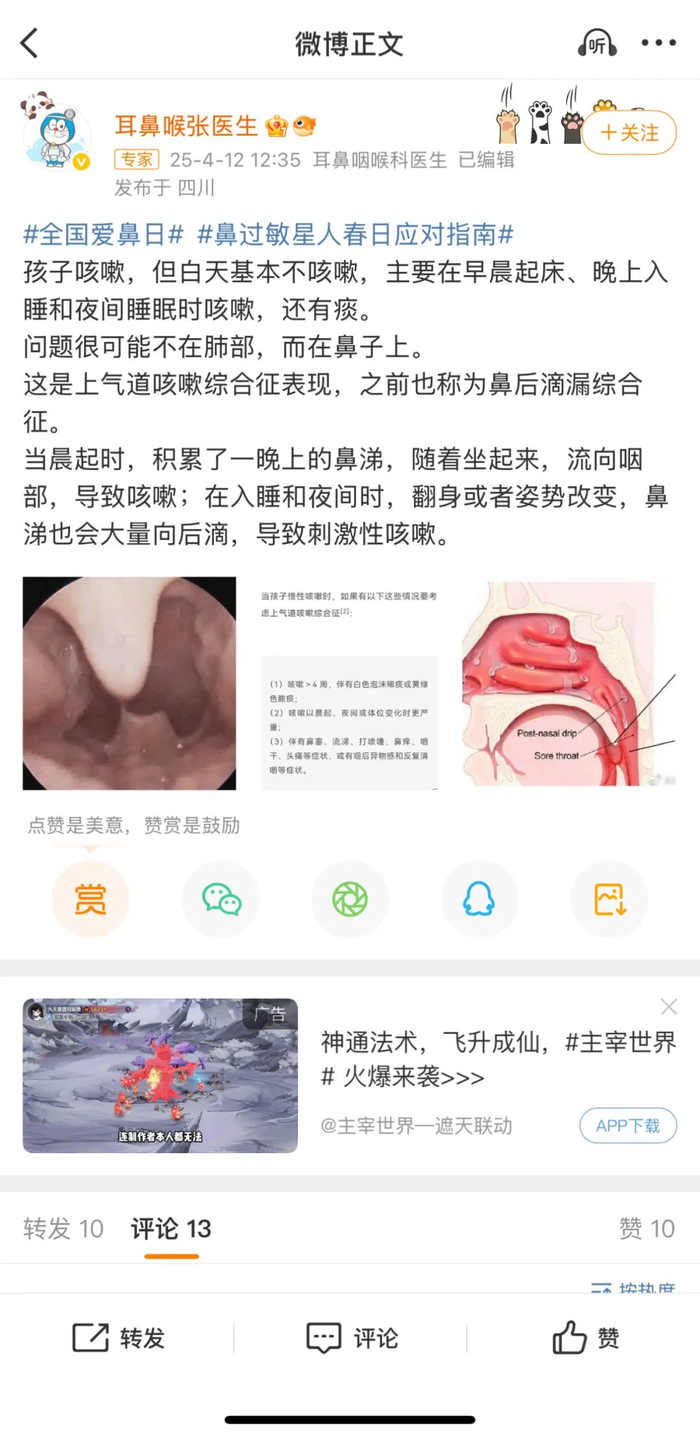Open the #鼻过敏星人春日应对指南# topic
The image size is (700, 1437).
355,235
